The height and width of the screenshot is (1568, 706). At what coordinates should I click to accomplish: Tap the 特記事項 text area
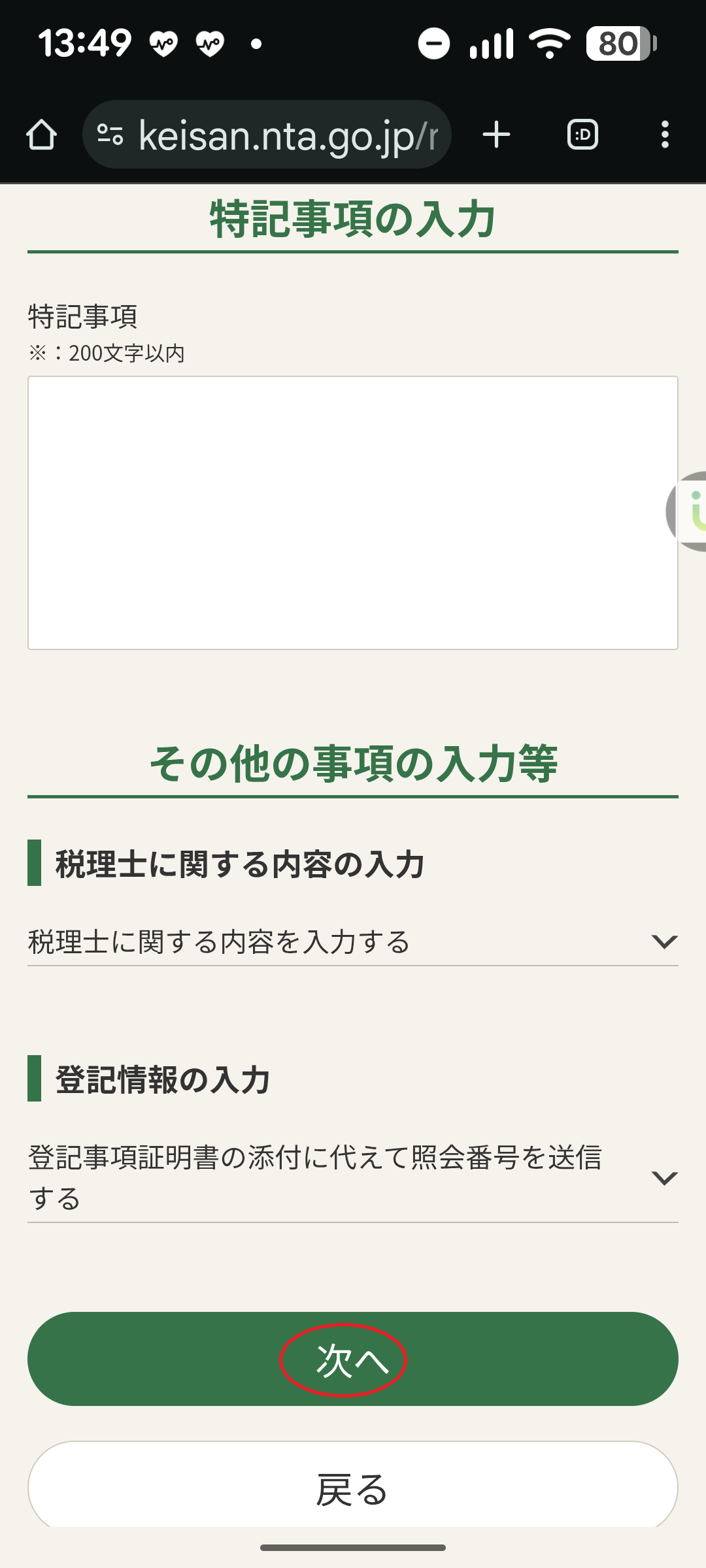(352, 512)
